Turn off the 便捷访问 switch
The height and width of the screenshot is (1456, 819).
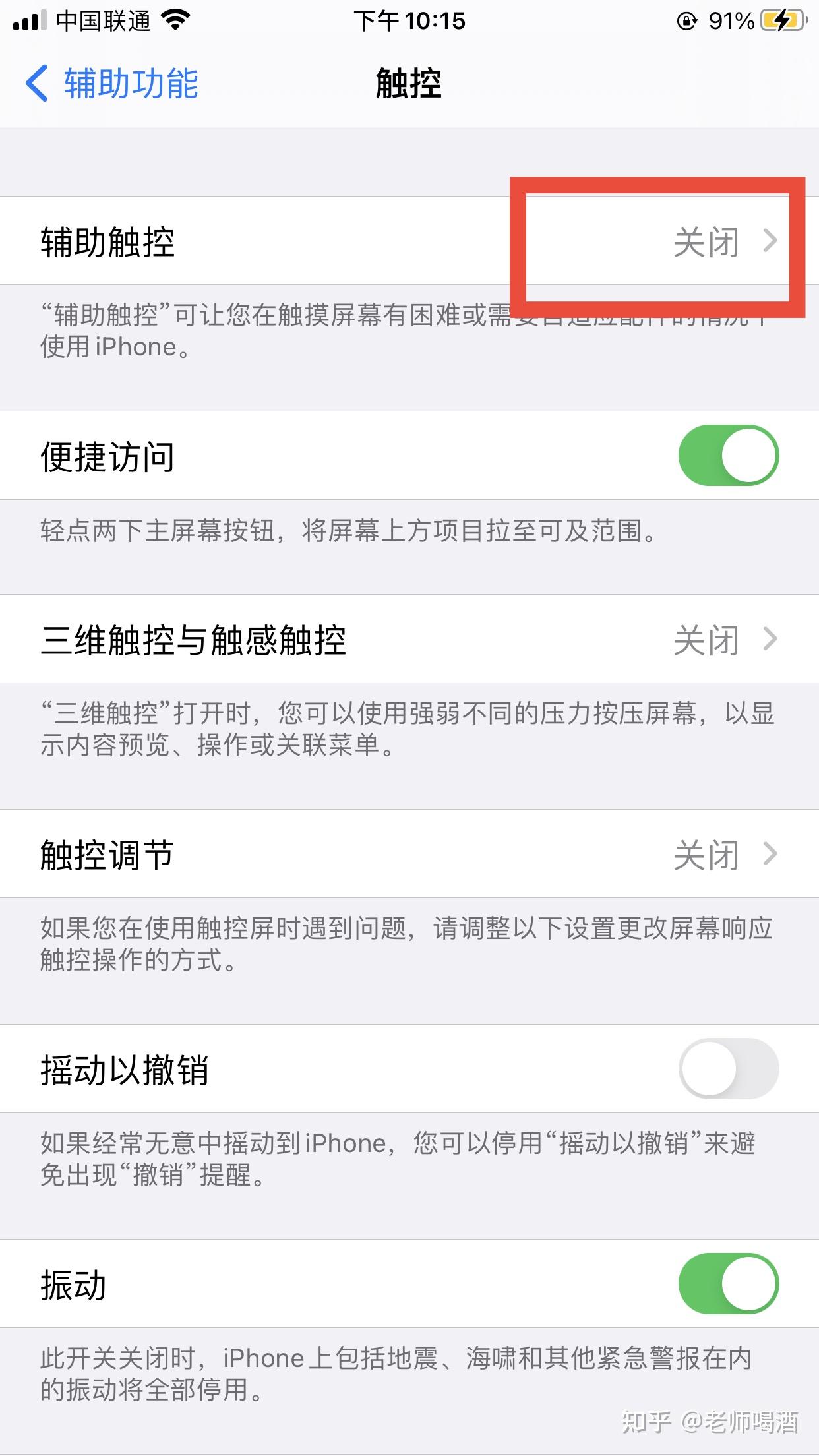[728, 456]
